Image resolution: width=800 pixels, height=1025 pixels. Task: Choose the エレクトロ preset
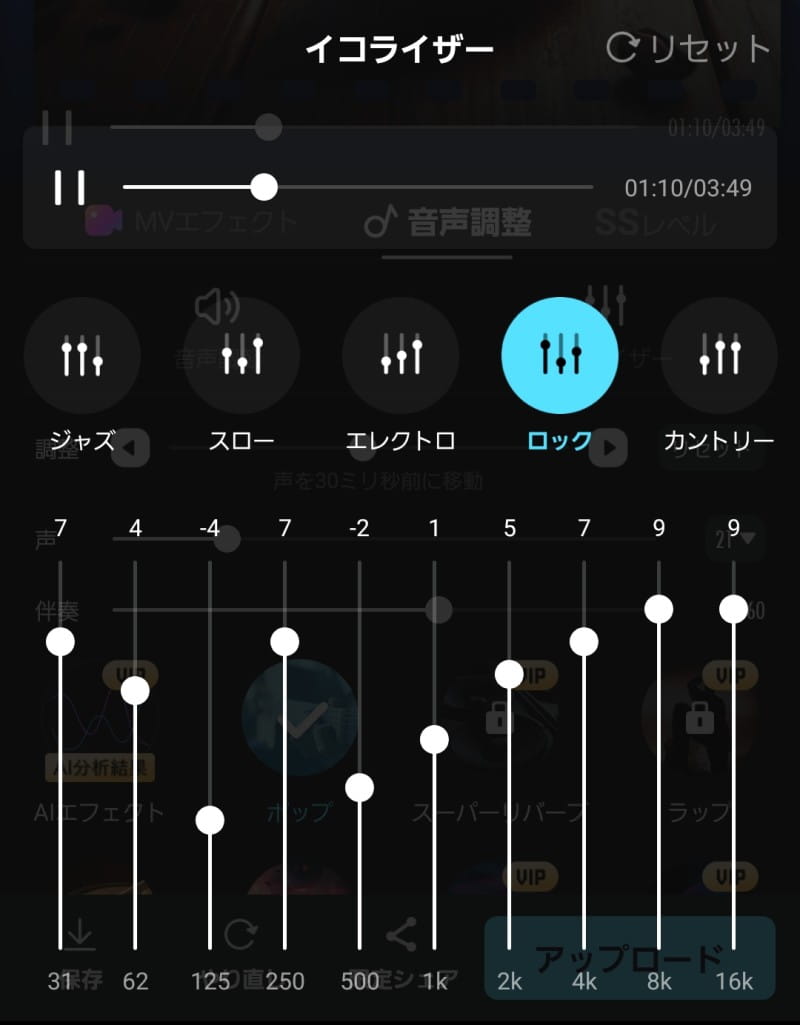400,356
